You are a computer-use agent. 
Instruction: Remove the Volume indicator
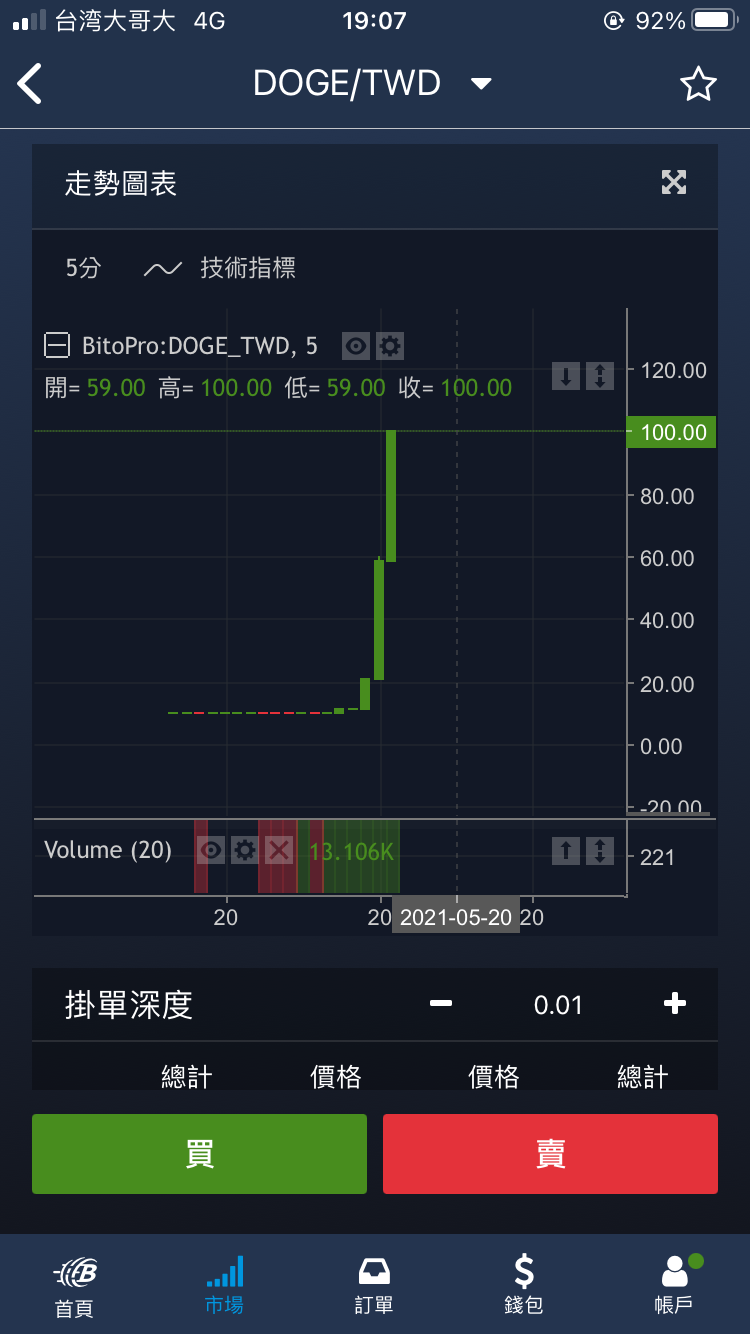click(279, 851)
